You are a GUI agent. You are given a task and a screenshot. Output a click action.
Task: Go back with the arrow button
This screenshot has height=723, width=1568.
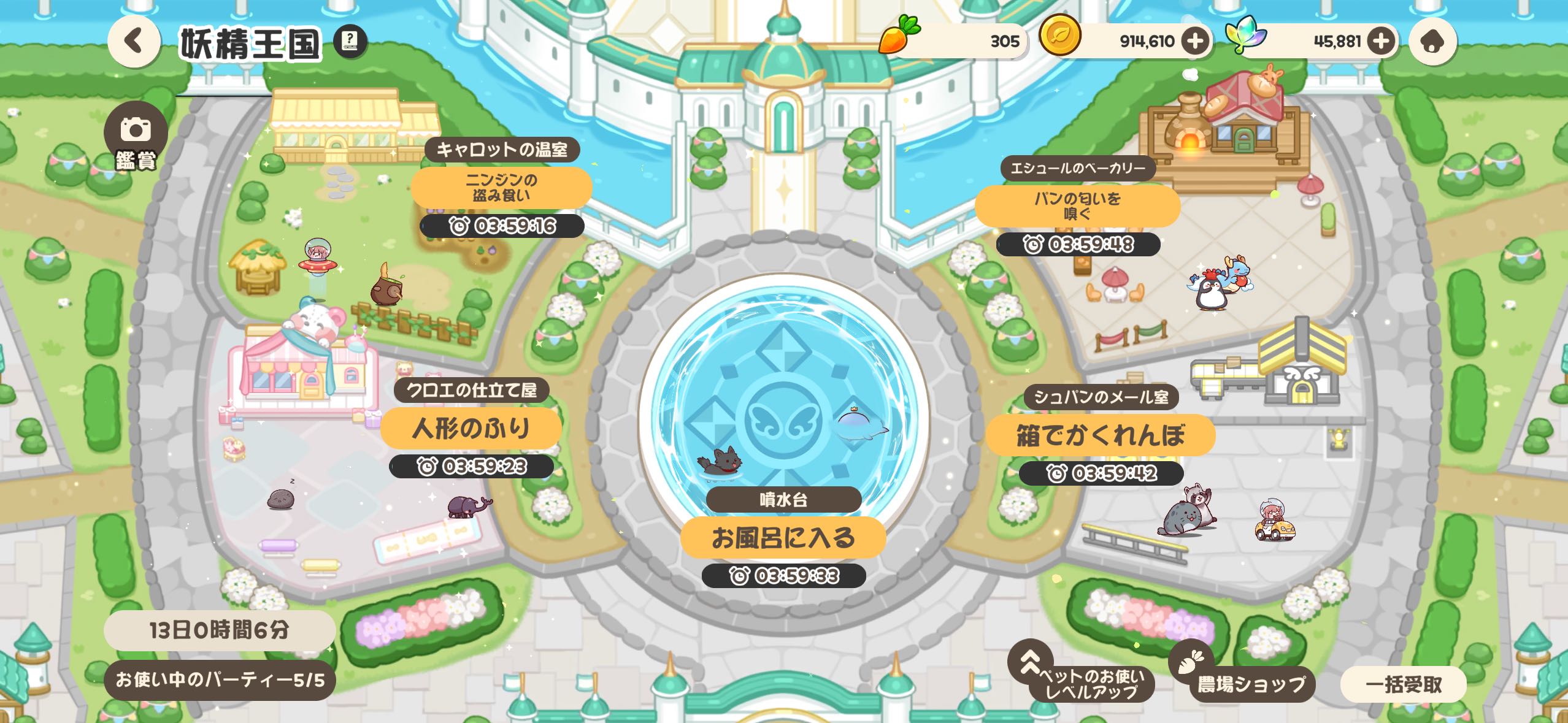click(x=134, y=42)
